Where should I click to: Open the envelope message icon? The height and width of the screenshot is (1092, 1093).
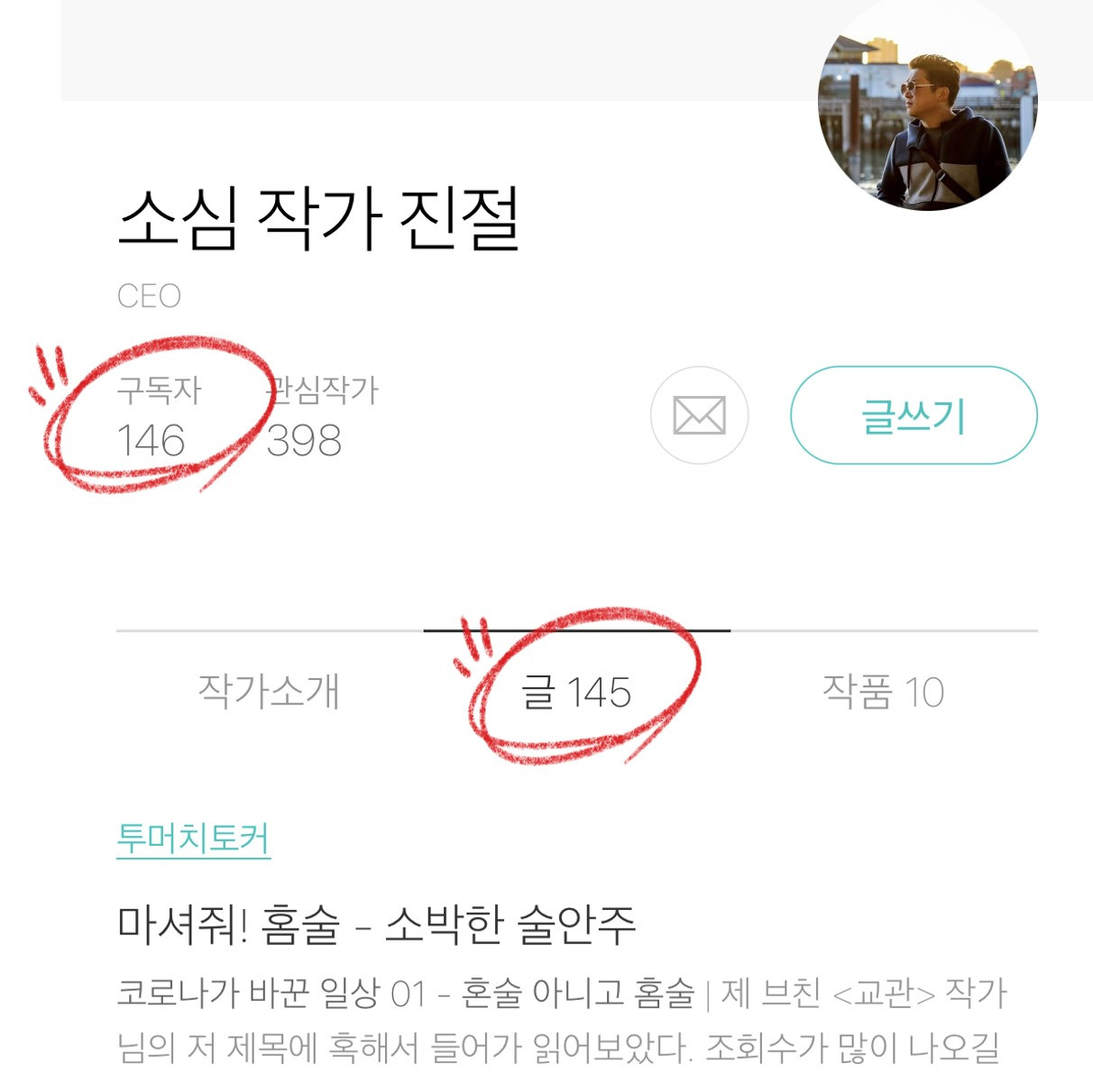click(x=699, y=416)
